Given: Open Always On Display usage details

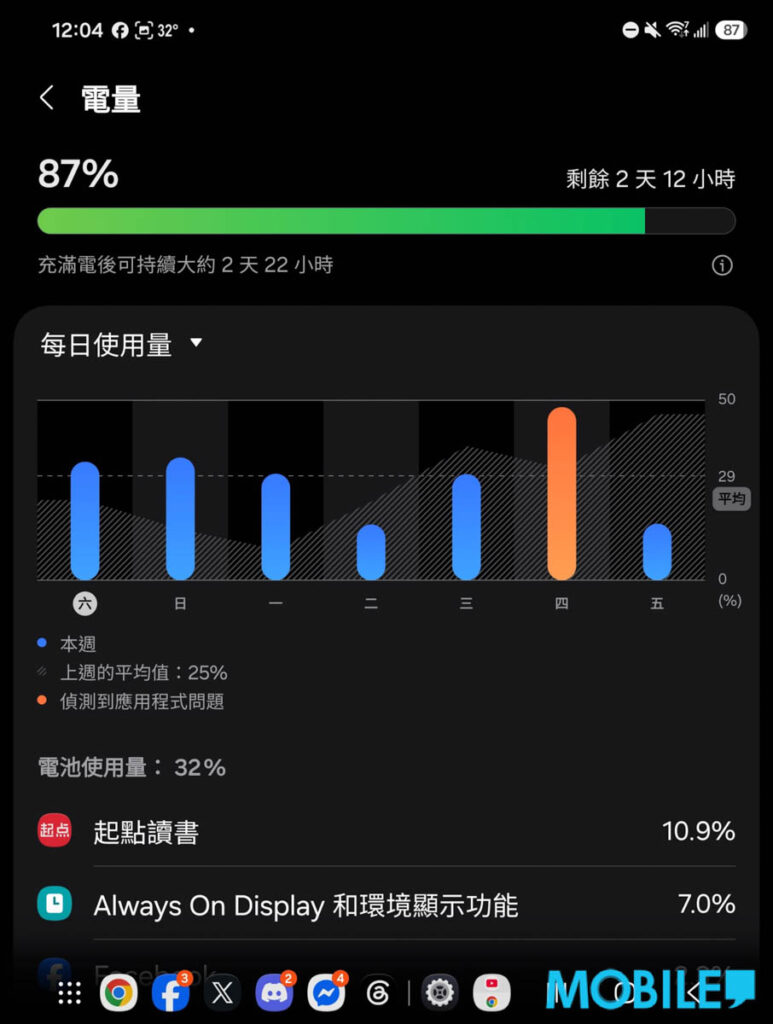Looking at the screenshot, I should tap(386, 904).
